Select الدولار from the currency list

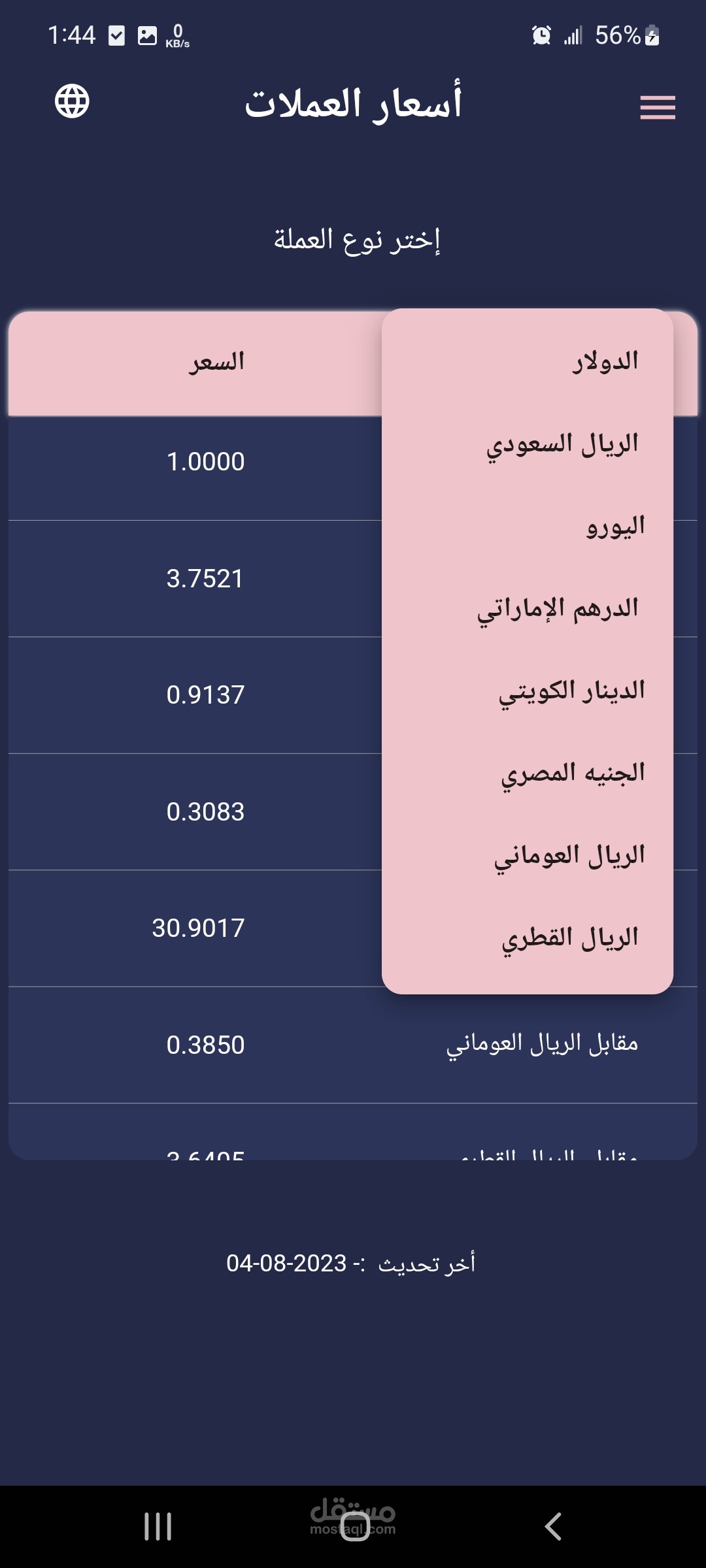[528, 361]
